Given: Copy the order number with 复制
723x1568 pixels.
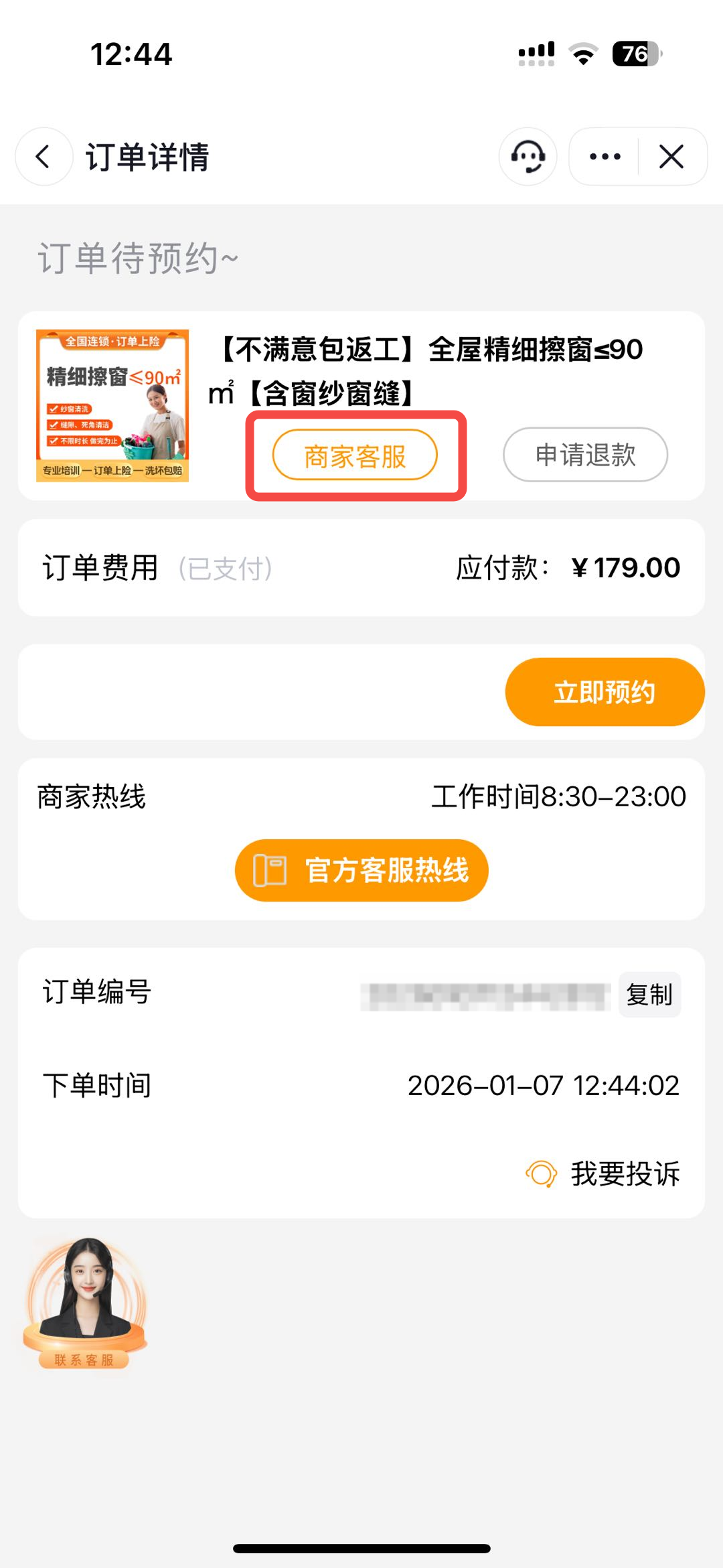Looking at the screenshot, I should click(x=649, y=995).
